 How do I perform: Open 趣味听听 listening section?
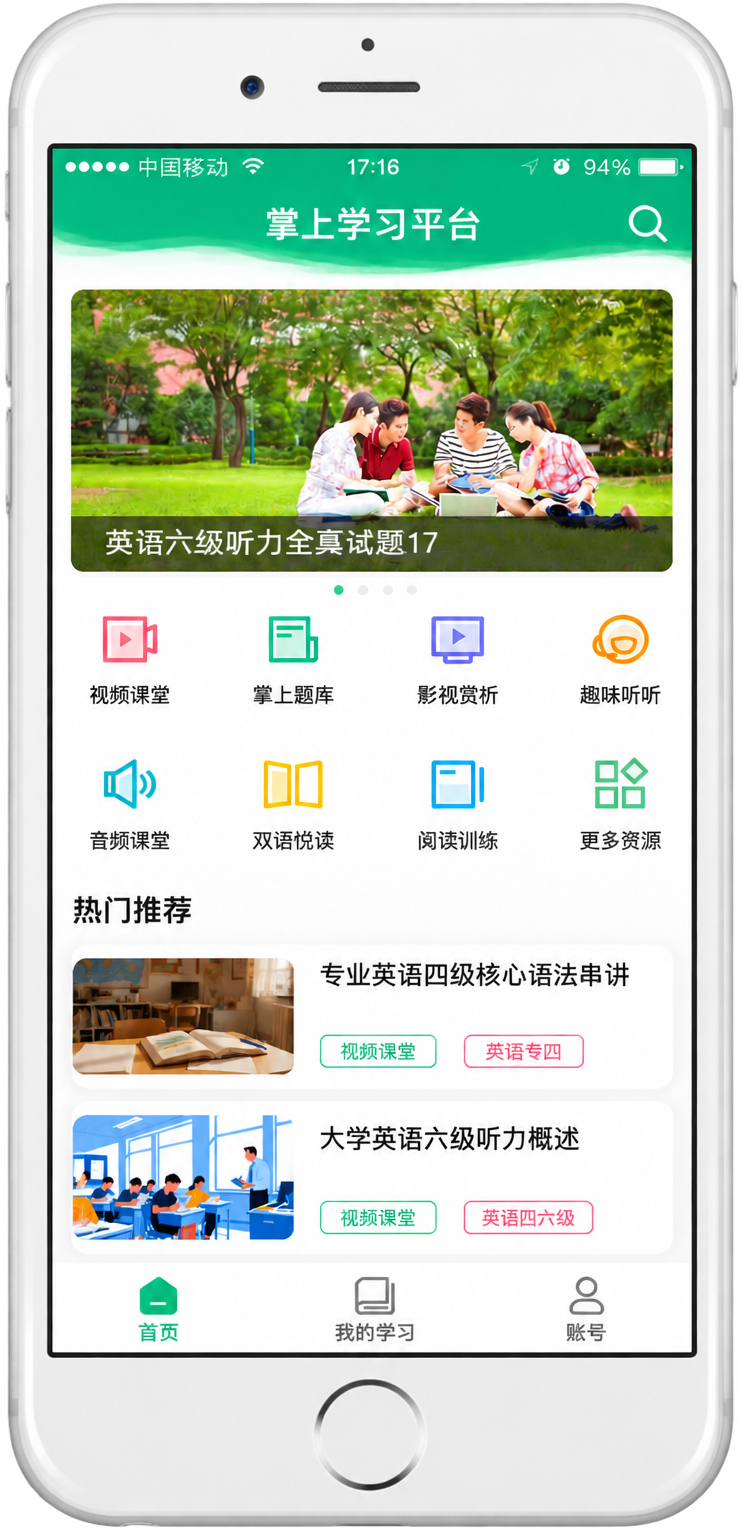(620, 660)
